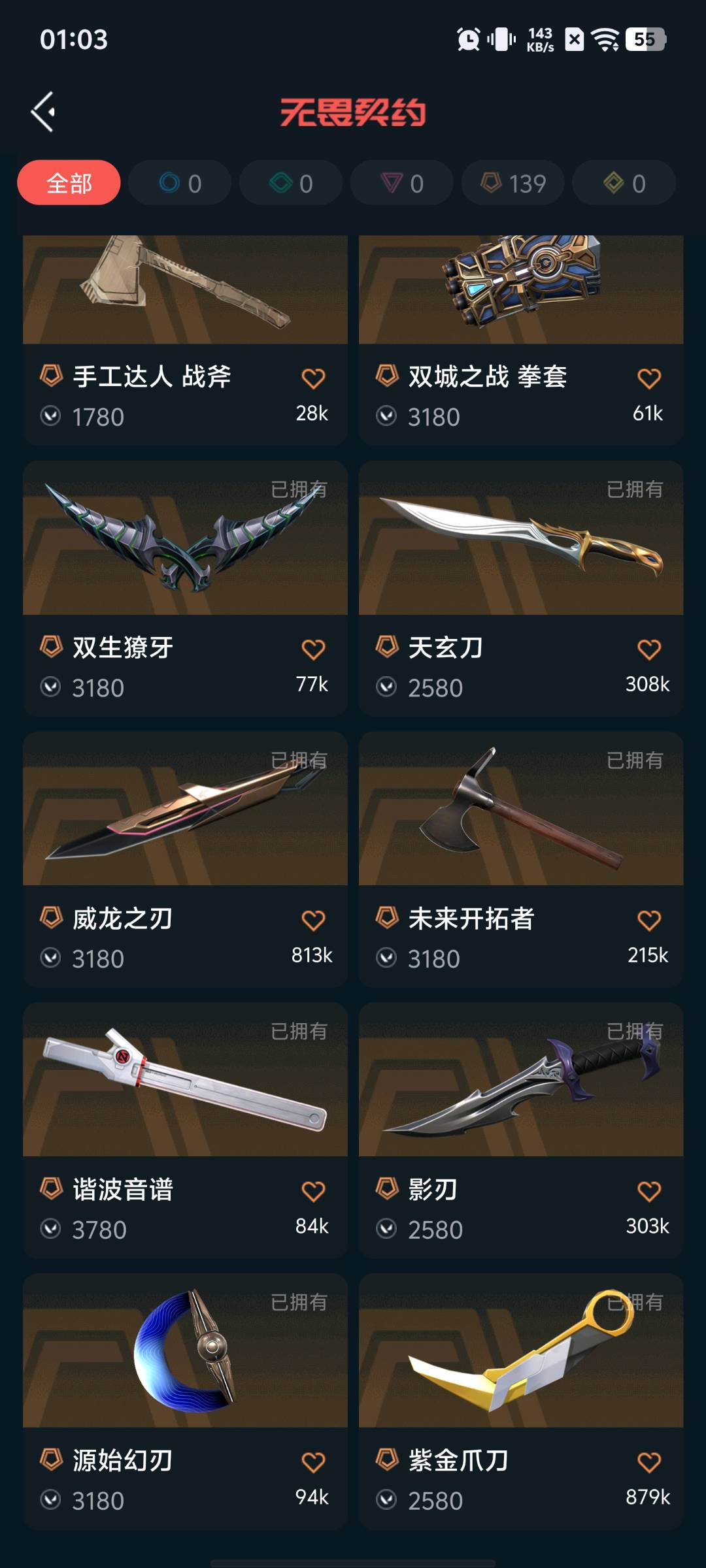
Task: Switch to the blue circle tier filter
Action: [x=180, y=183]
